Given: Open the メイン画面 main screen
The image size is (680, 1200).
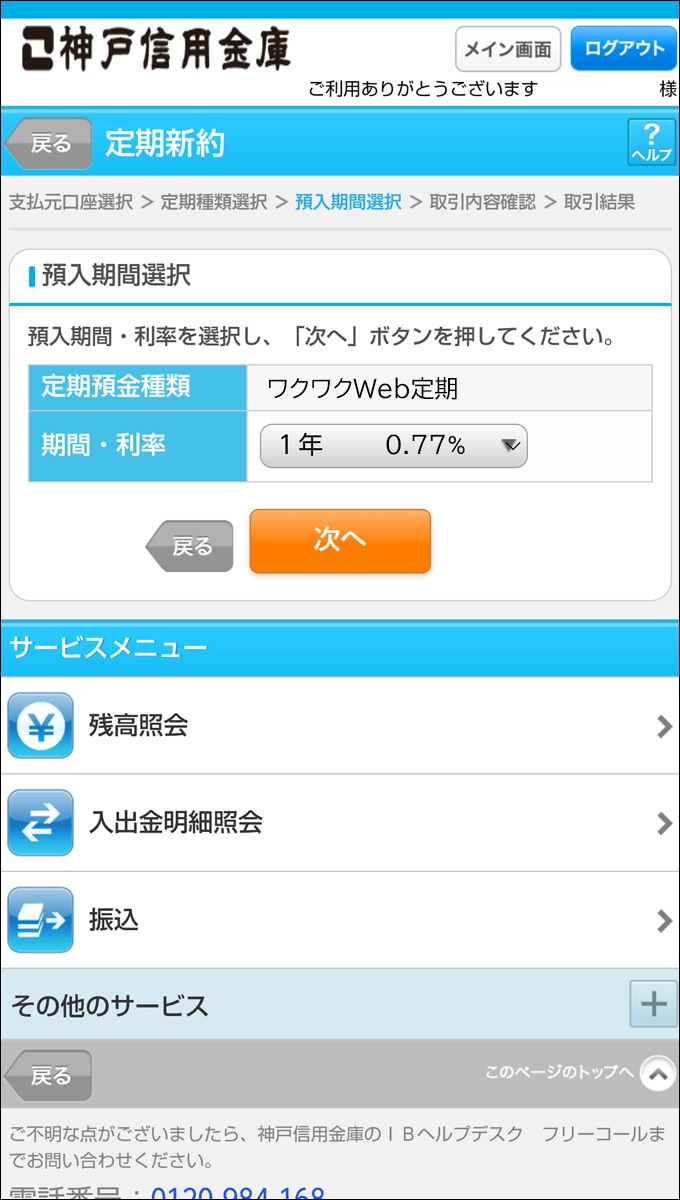Looking at the screenshot, I should 508,49.
